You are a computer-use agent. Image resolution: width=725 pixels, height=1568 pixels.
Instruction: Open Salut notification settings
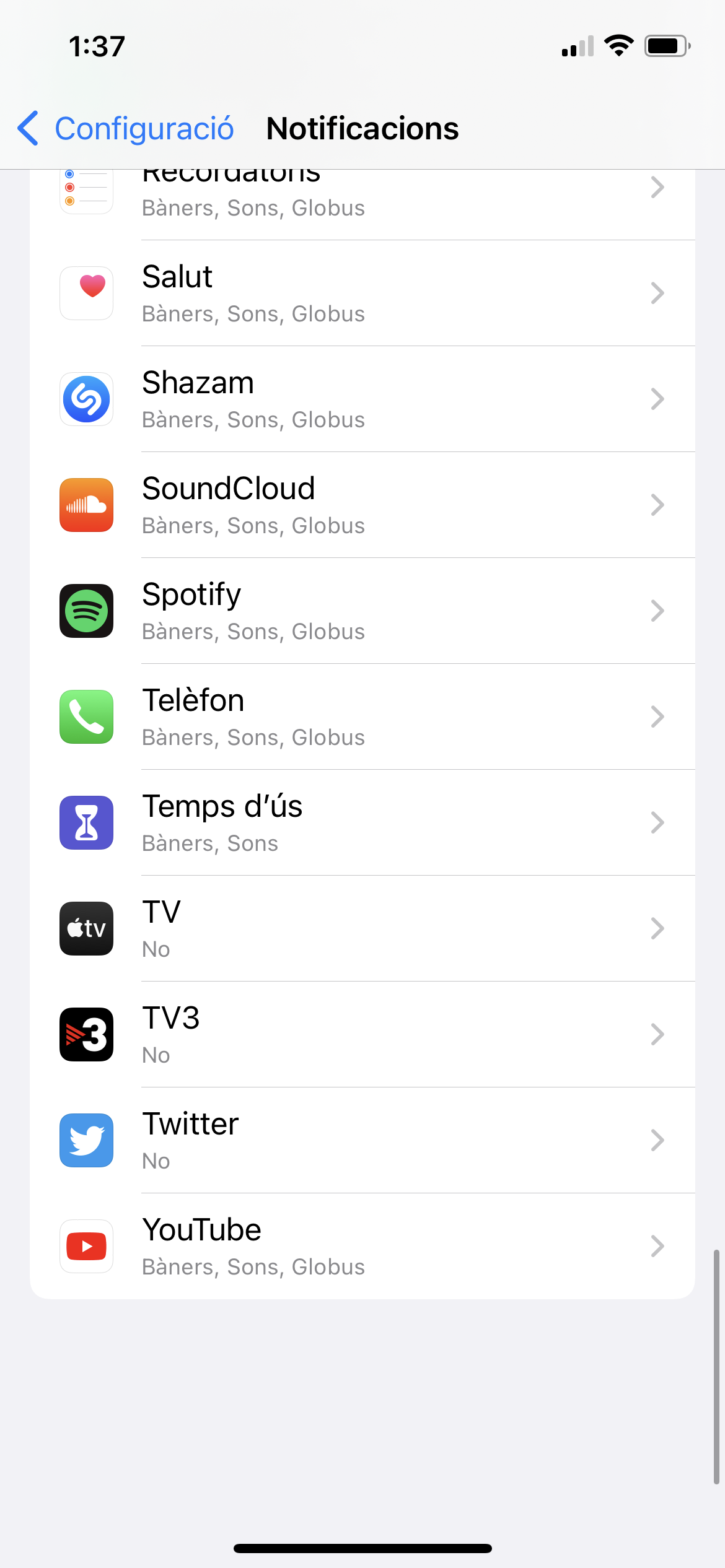[362, 293]
